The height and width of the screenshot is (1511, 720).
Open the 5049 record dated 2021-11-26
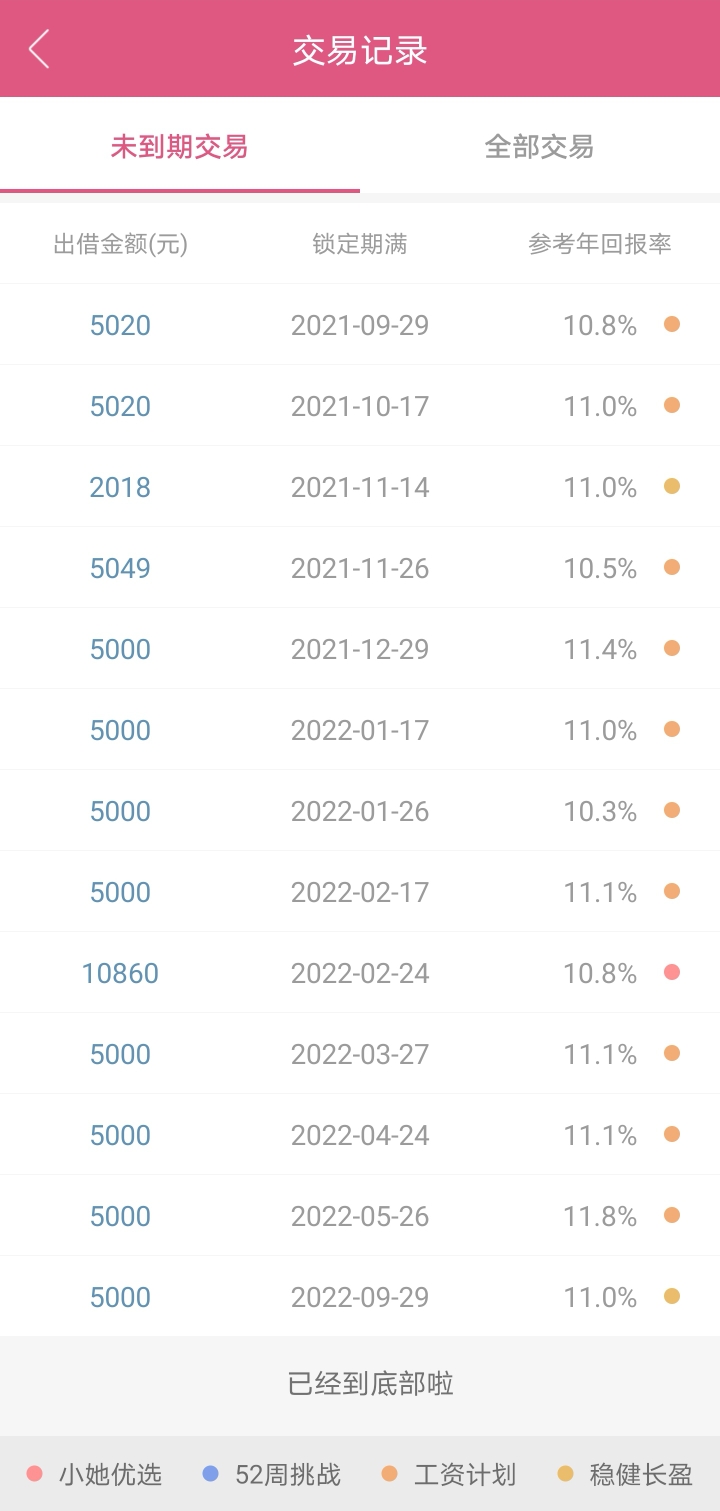click(360, 568)
